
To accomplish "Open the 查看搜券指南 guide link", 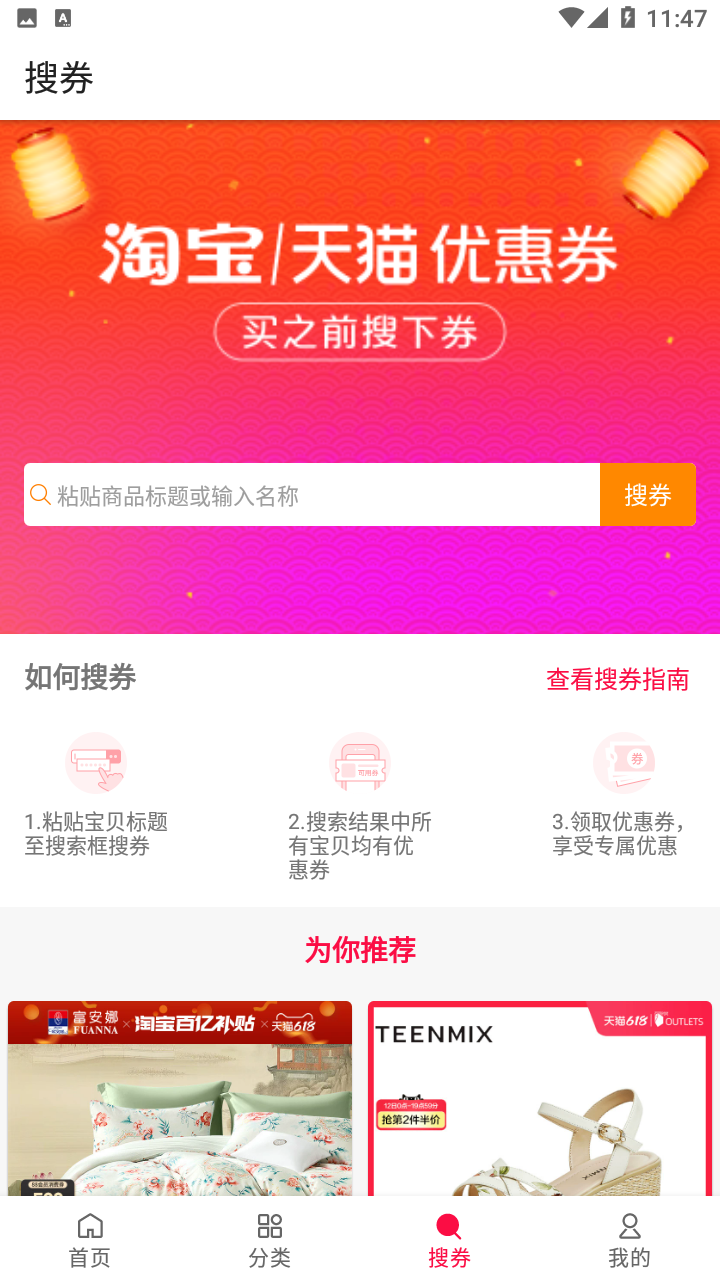I will (x=618, y=680).
